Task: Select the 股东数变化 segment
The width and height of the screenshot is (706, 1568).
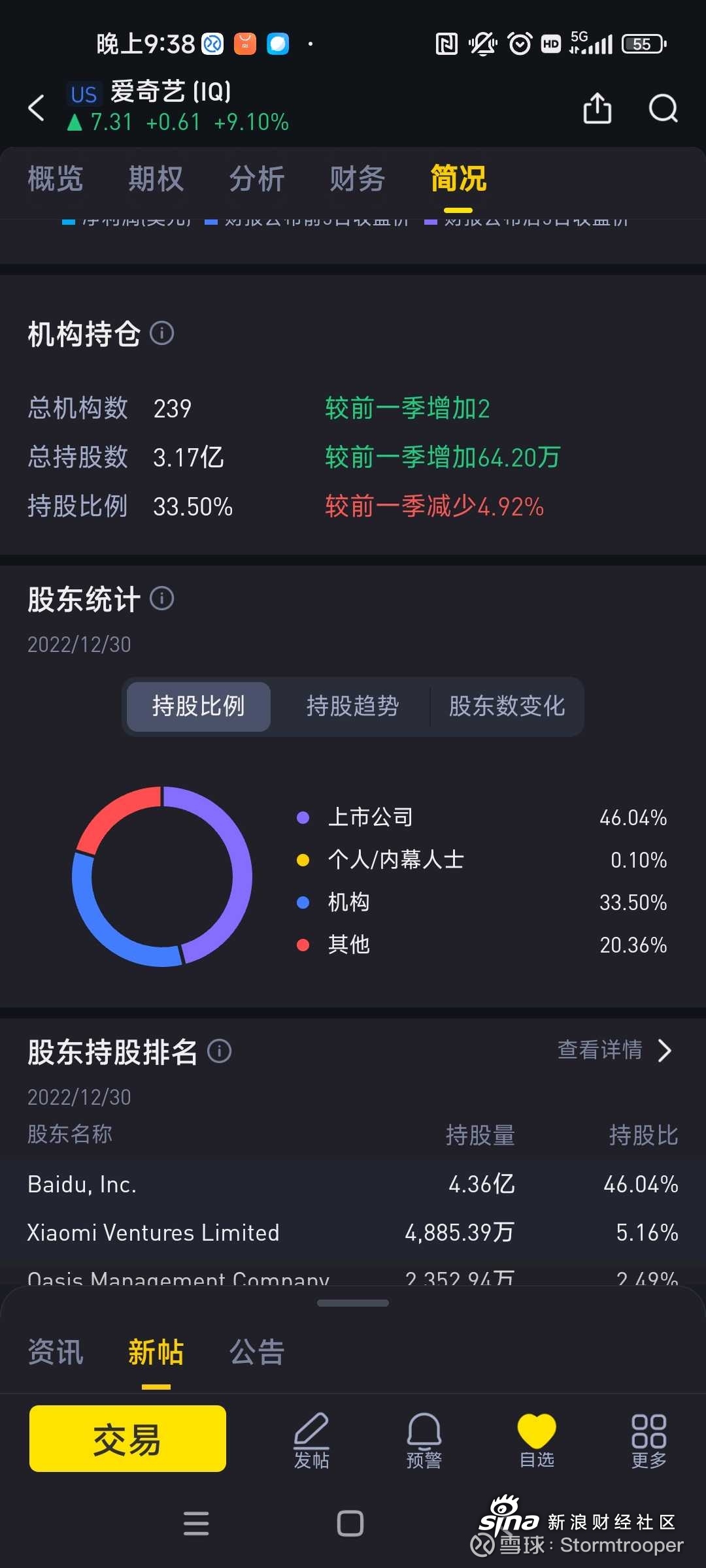Action: click(x=507, y=706)
